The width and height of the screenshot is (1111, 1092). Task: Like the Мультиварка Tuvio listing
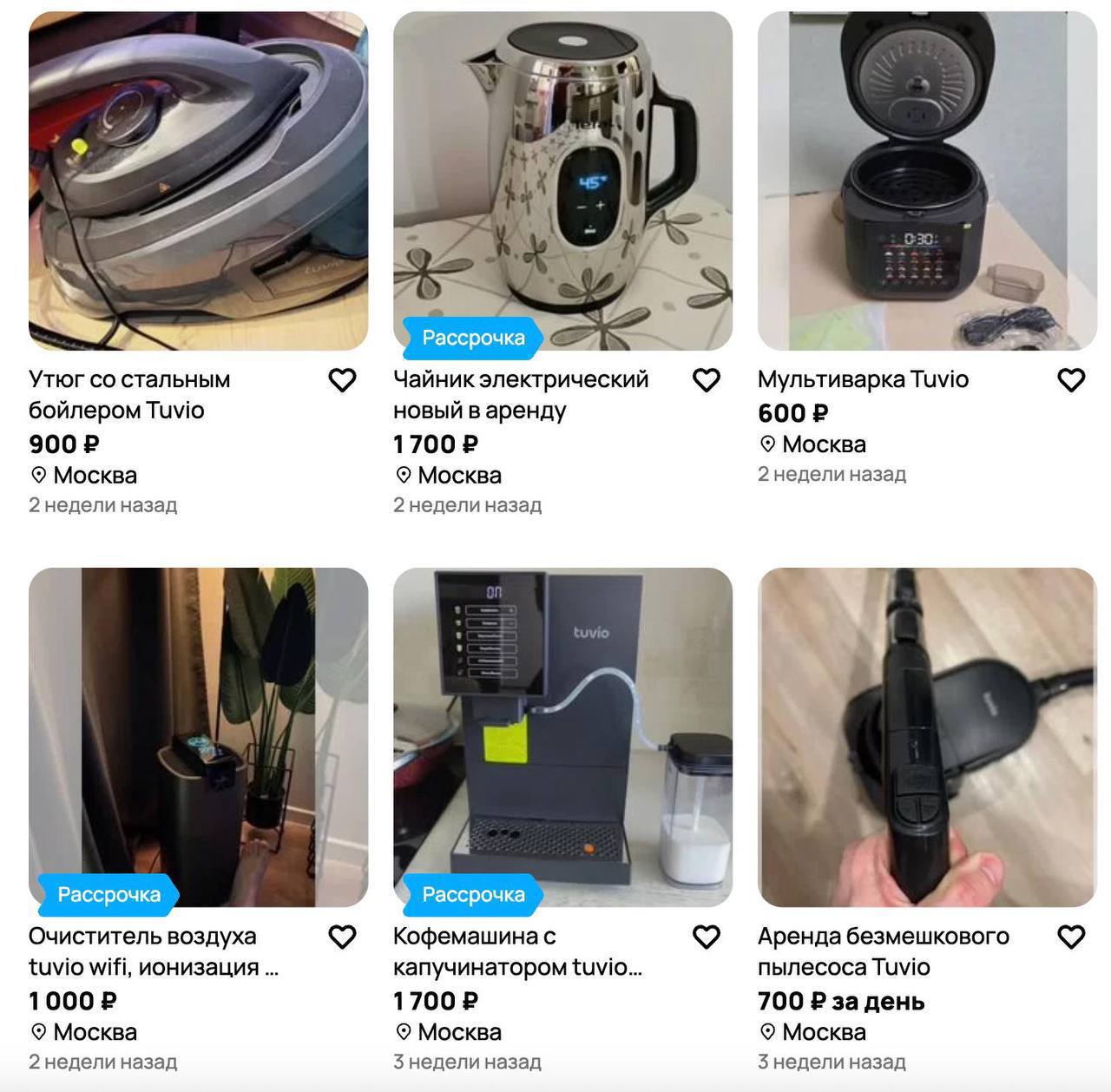coord(1072,380)
